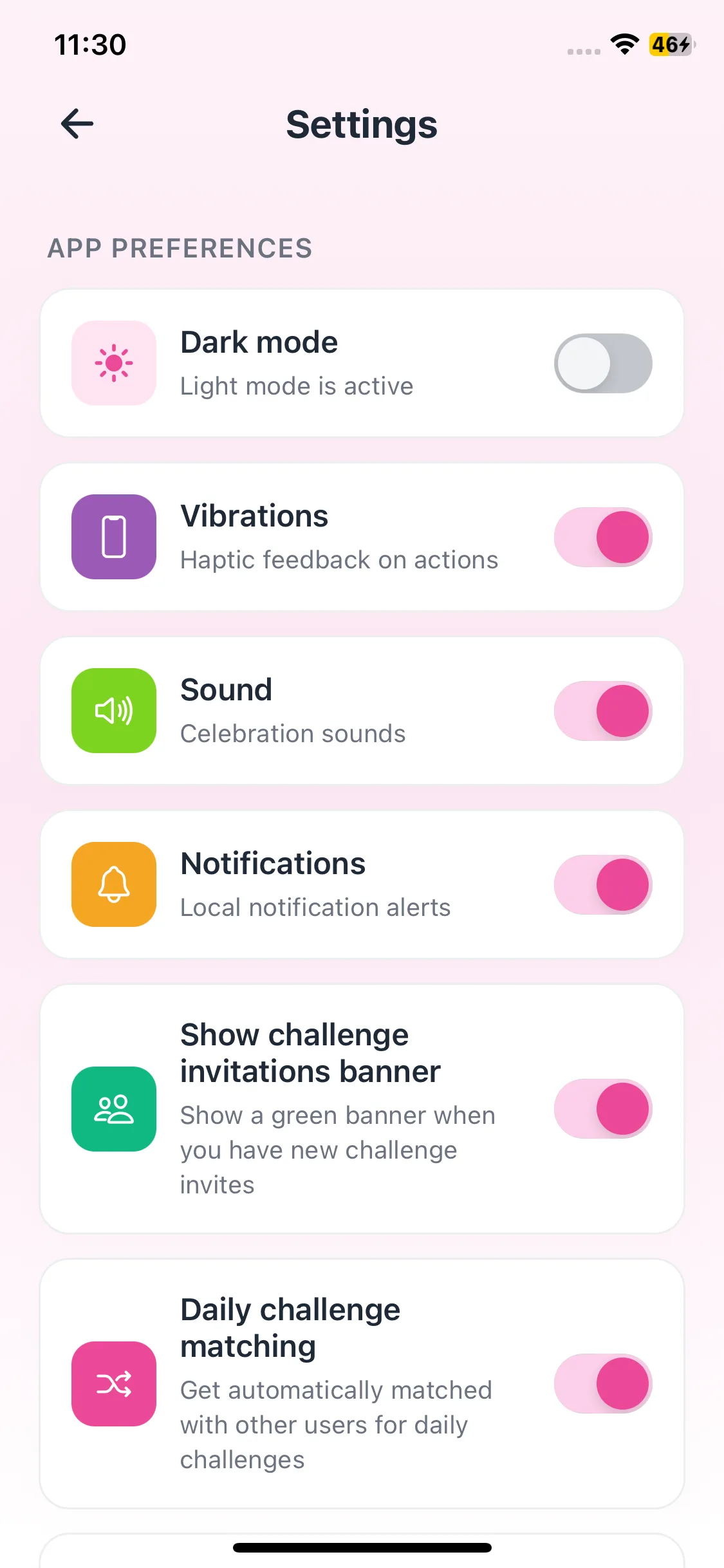Turn off Vibrations haptic feedback
This screenshot has height=1568, width=724.
(x=602, y=537)
